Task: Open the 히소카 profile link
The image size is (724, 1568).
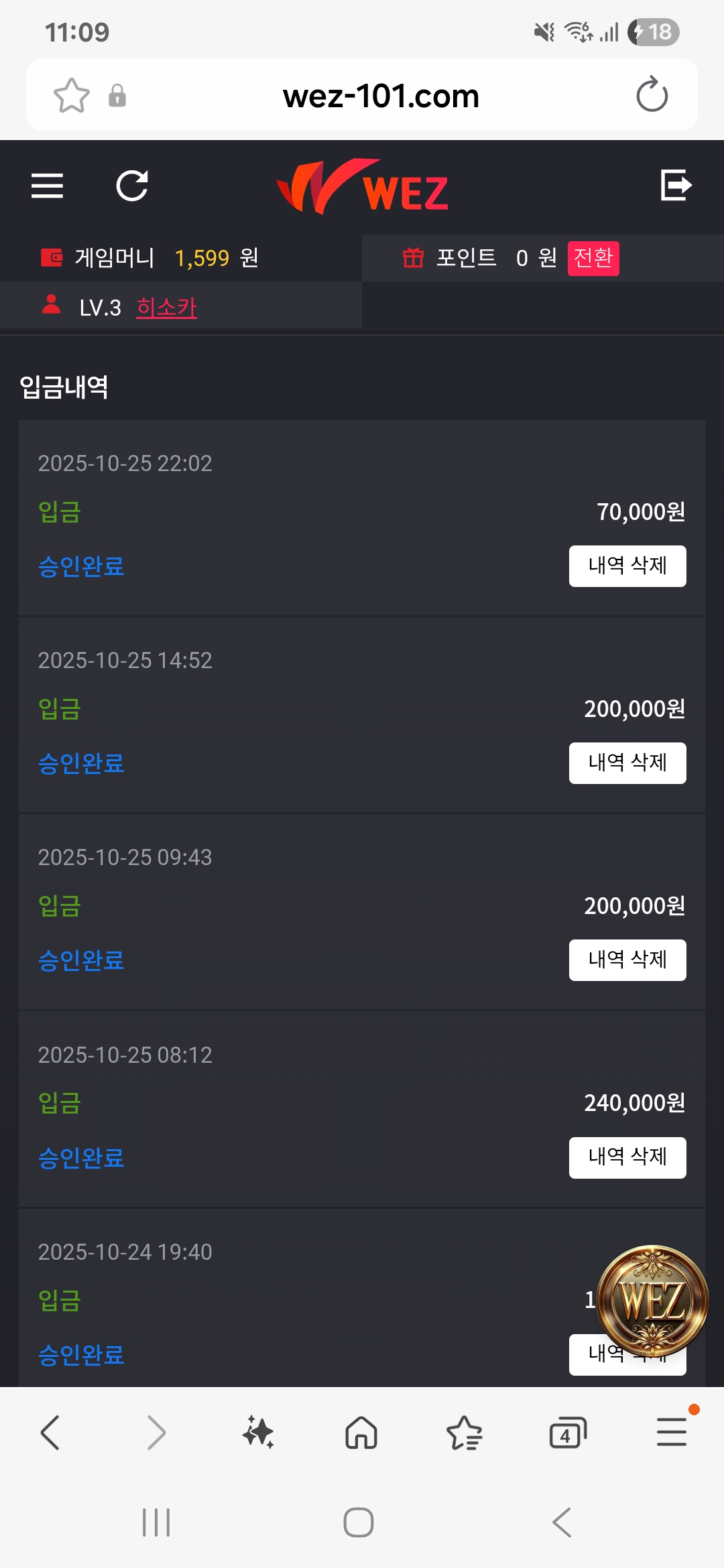Action: [166, 308]
